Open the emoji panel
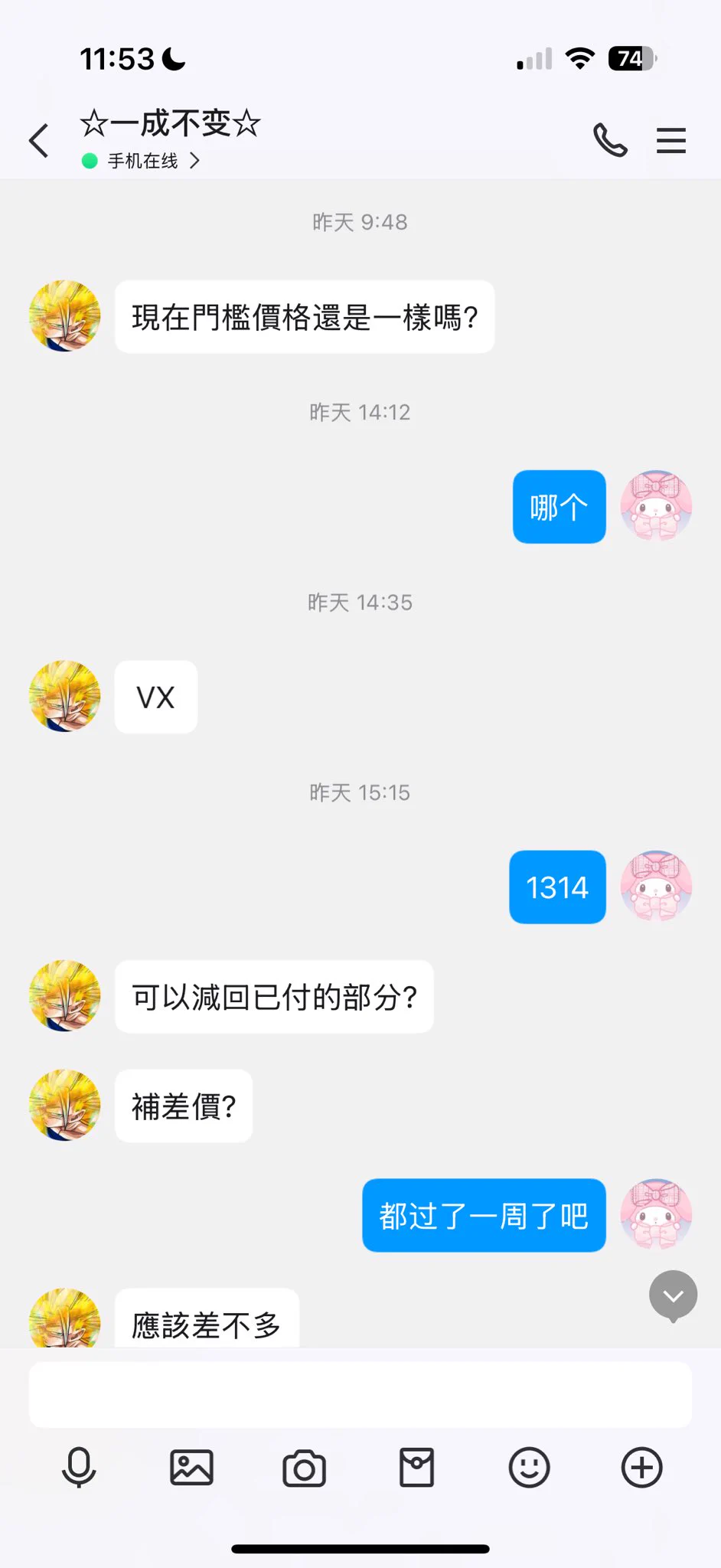The image size is (721, 1568). [529, 1468]
